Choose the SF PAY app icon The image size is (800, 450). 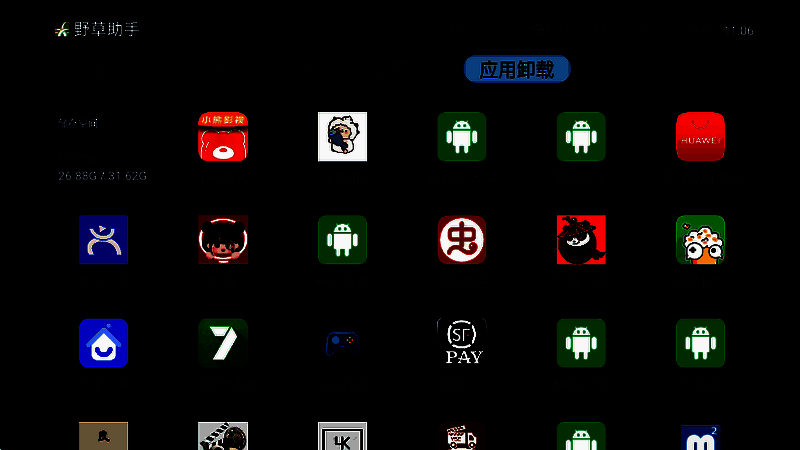point(462,343)
